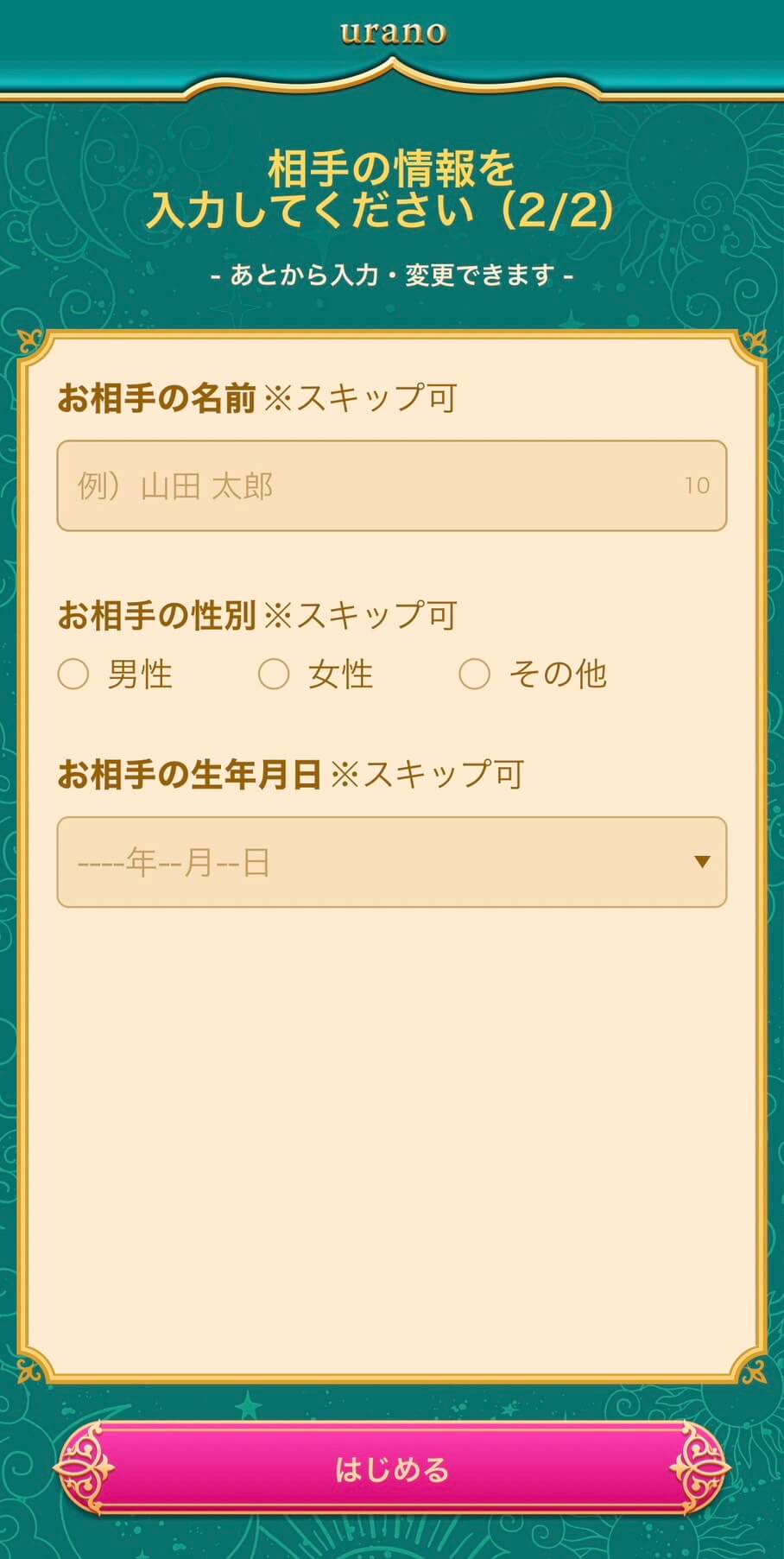The image size is (784, 1559).
Task: Open the partner's birthdate picker
Action: point(391,862)
